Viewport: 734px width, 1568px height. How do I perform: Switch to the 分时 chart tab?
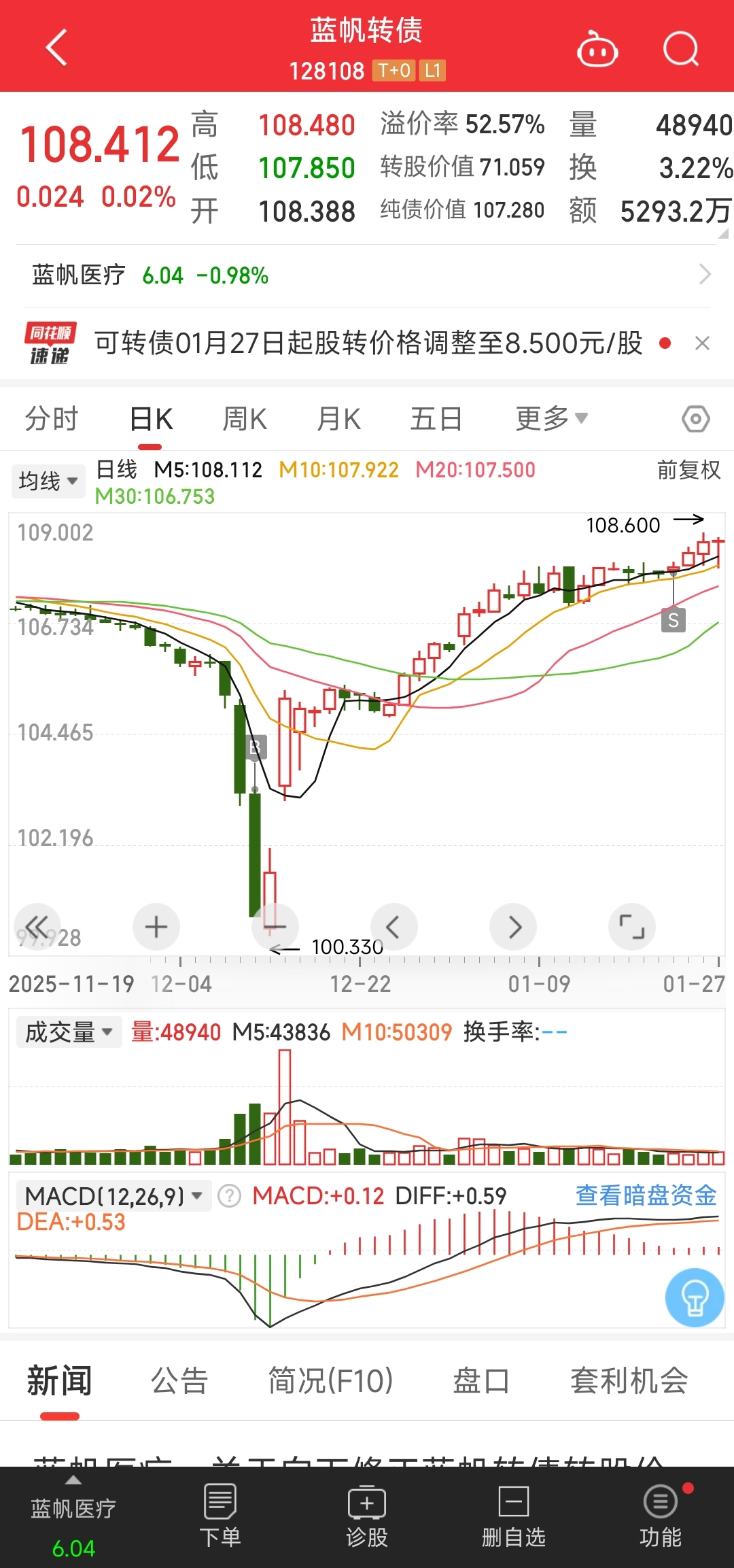[52, 419]
